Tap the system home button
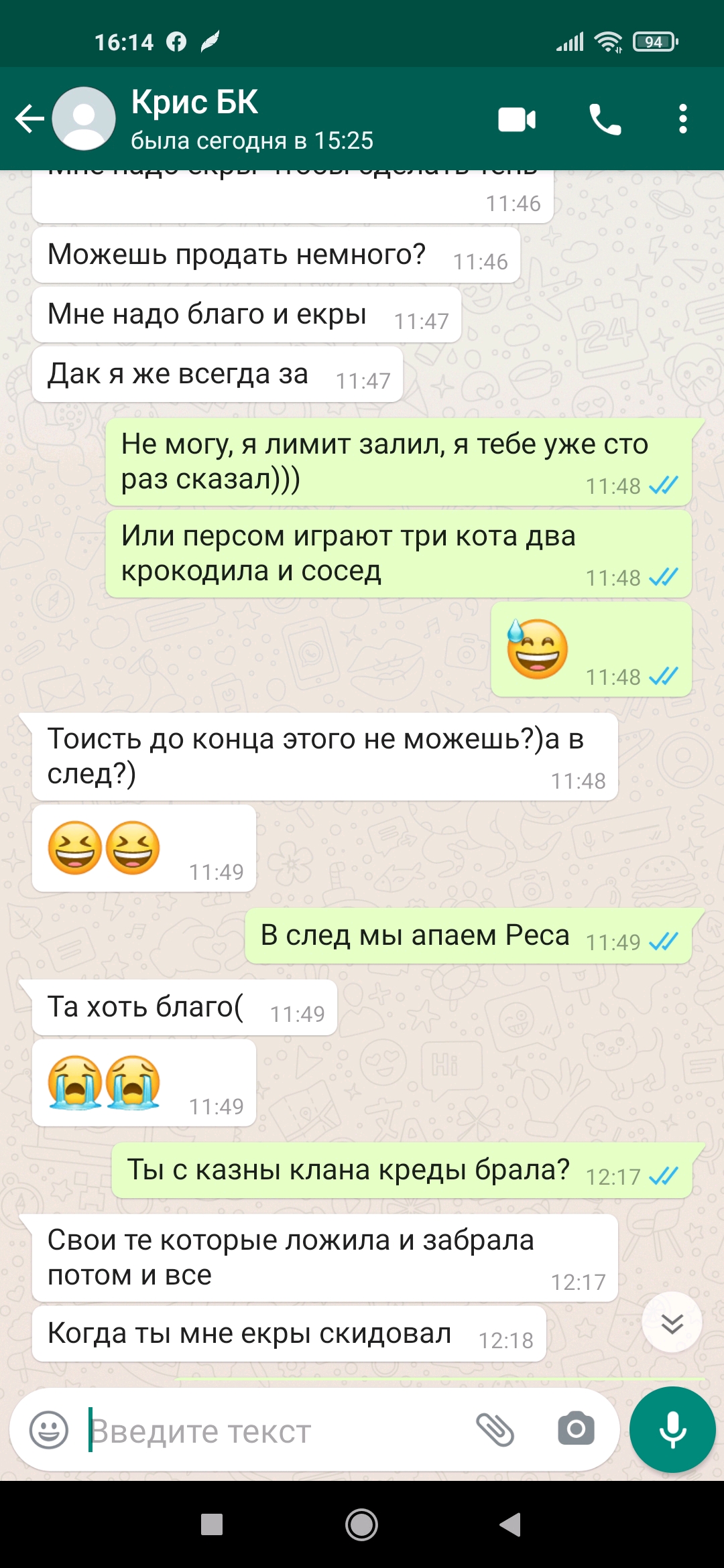724x1568 pixels. [x=361, y=1524]
